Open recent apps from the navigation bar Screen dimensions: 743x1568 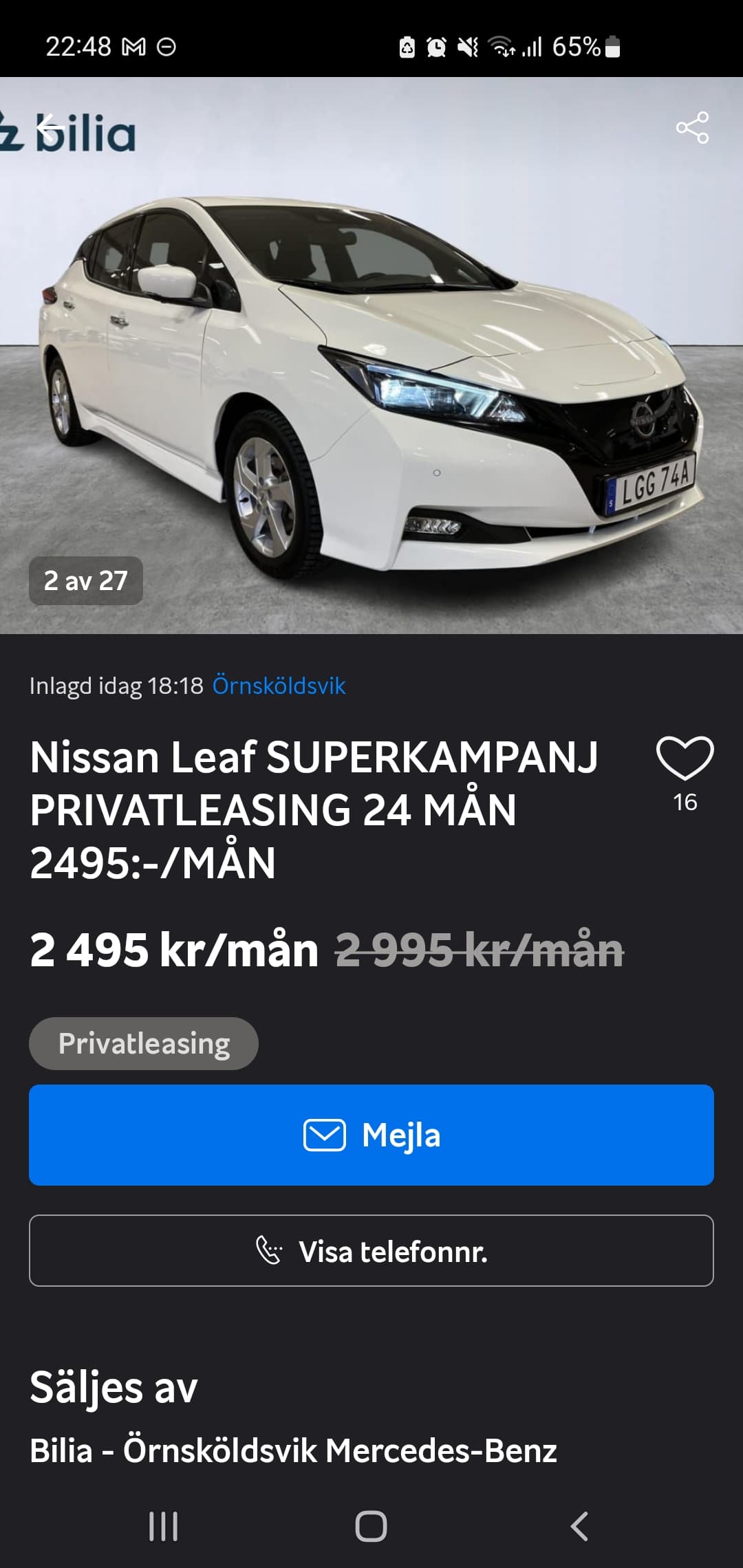(164, 1526)
